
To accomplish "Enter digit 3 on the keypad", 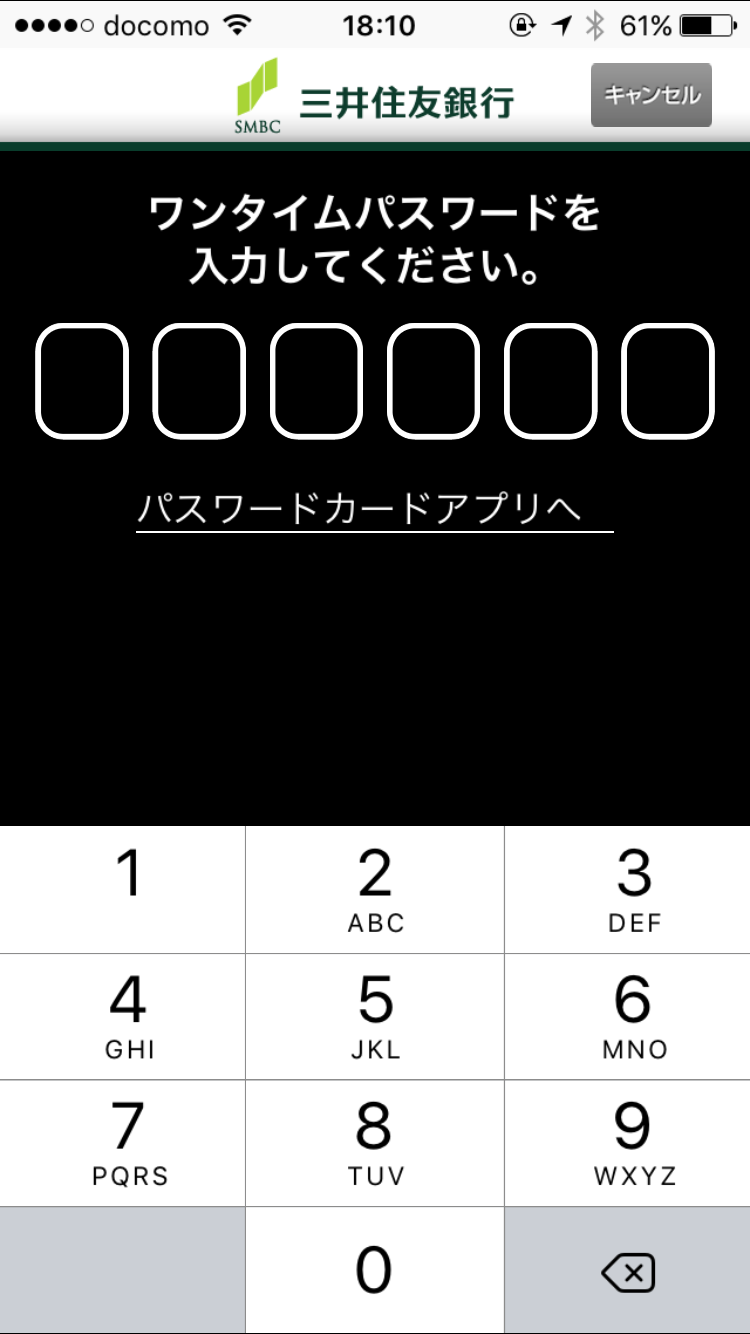I will tap(628, 889).
